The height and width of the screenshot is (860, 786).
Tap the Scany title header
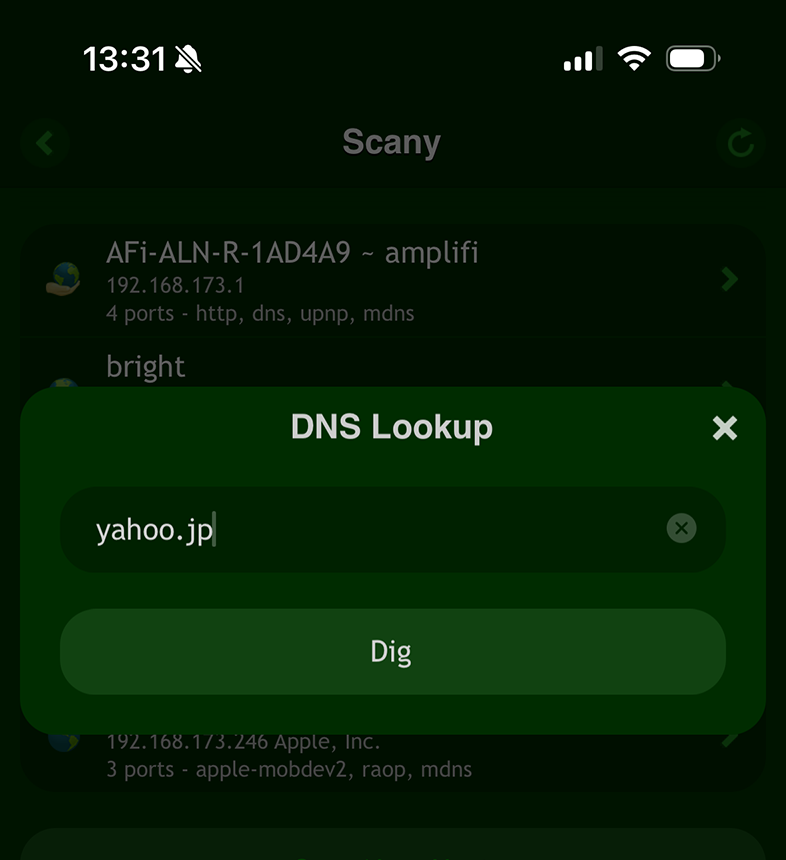(x=391, y=143)
